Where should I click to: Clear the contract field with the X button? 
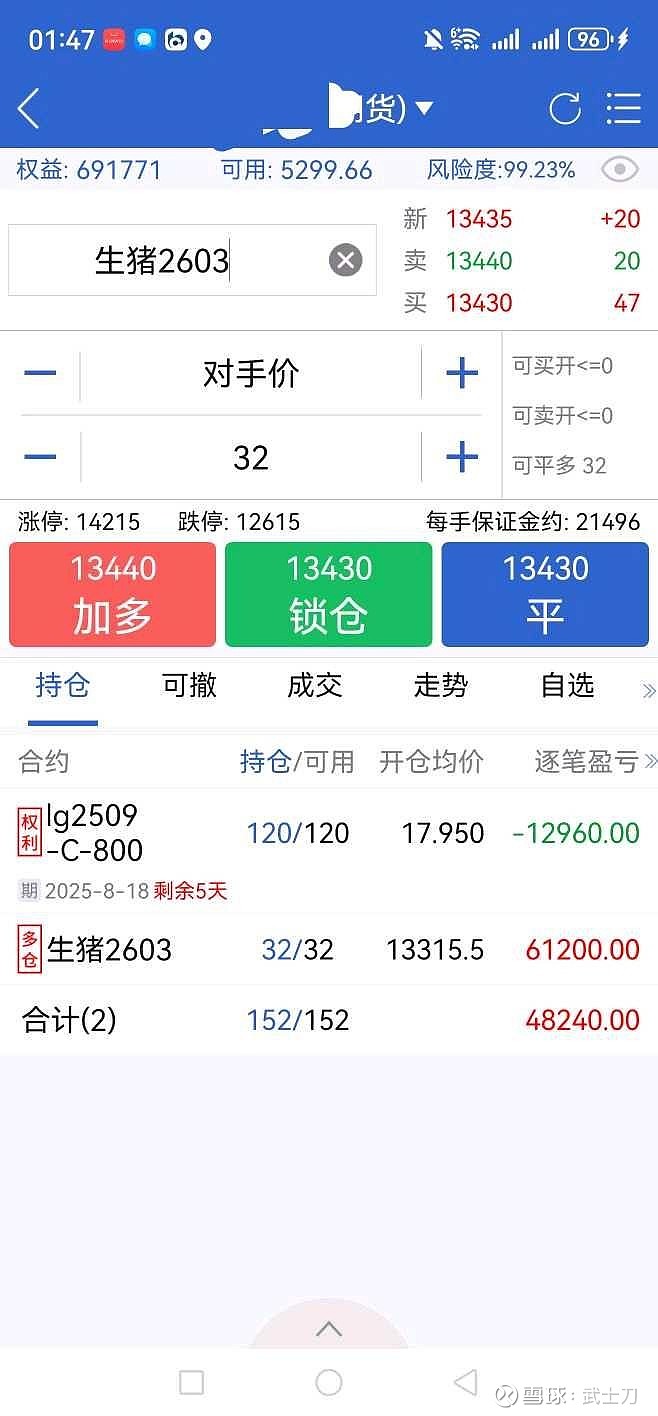pyautogui.click(x=345, y=261)
